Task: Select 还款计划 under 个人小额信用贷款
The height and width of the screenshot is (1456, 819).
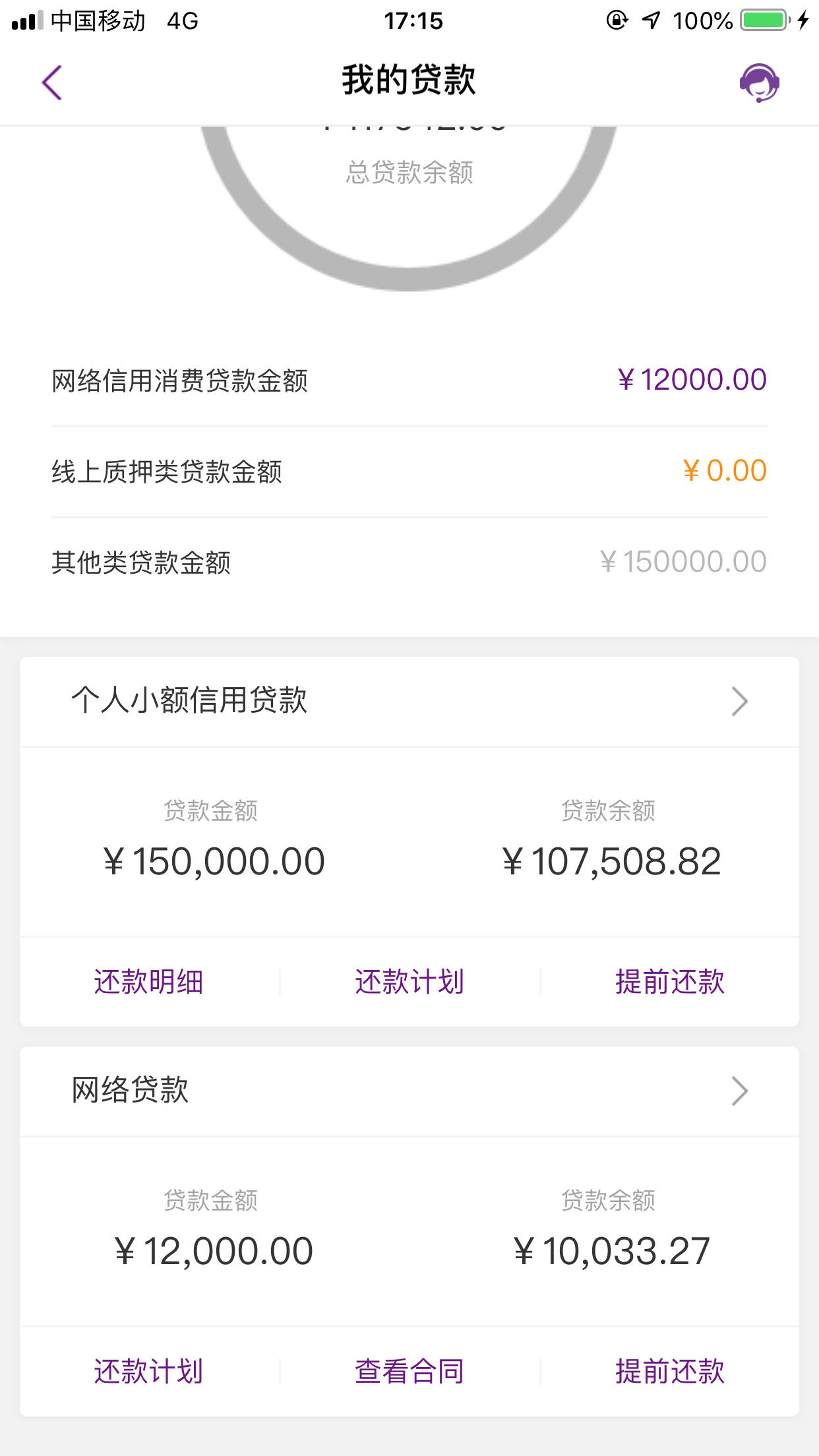Action: [408, 981]
